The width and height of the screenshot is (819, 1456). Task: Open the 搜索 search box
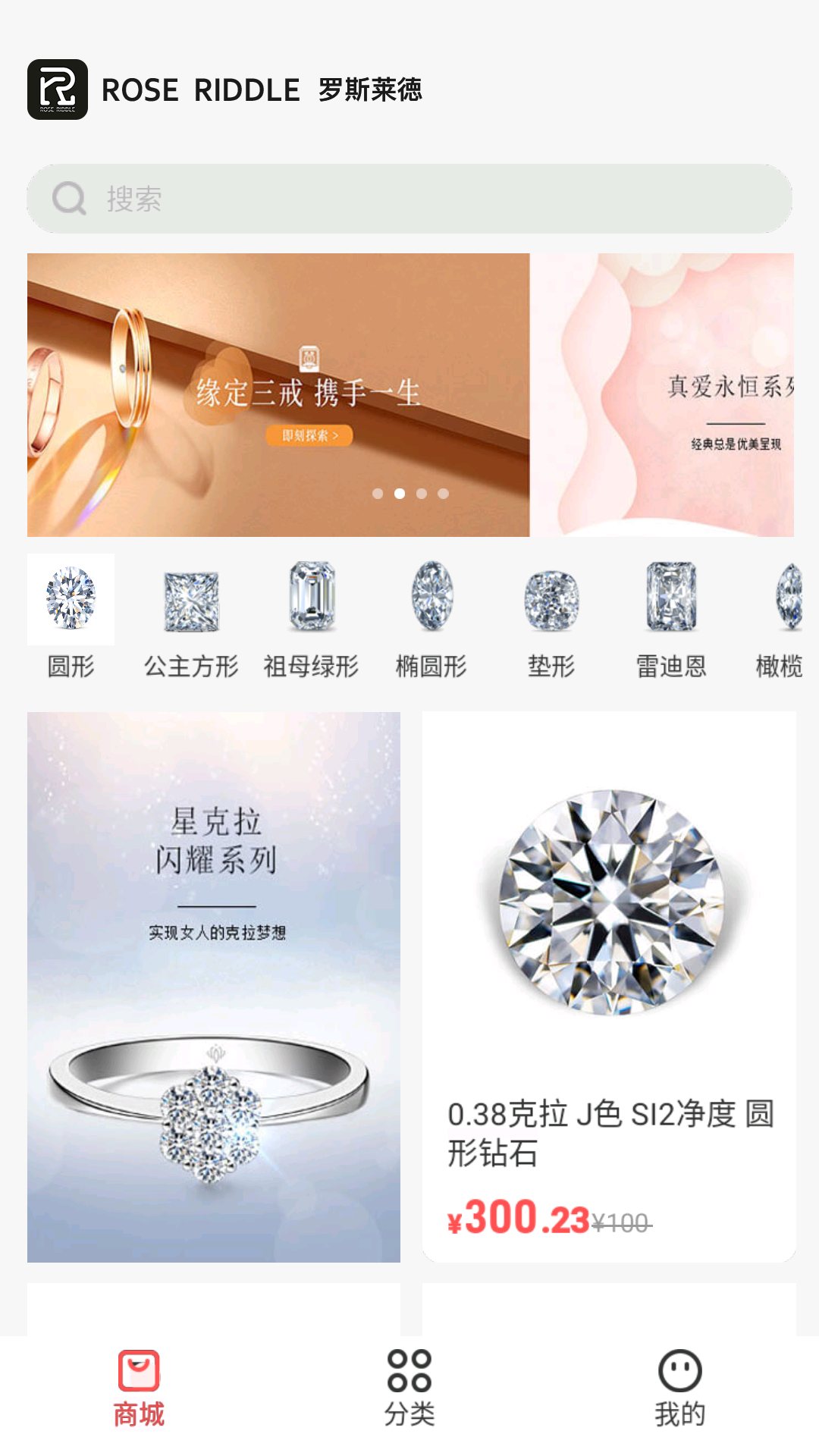pos(409,199)
